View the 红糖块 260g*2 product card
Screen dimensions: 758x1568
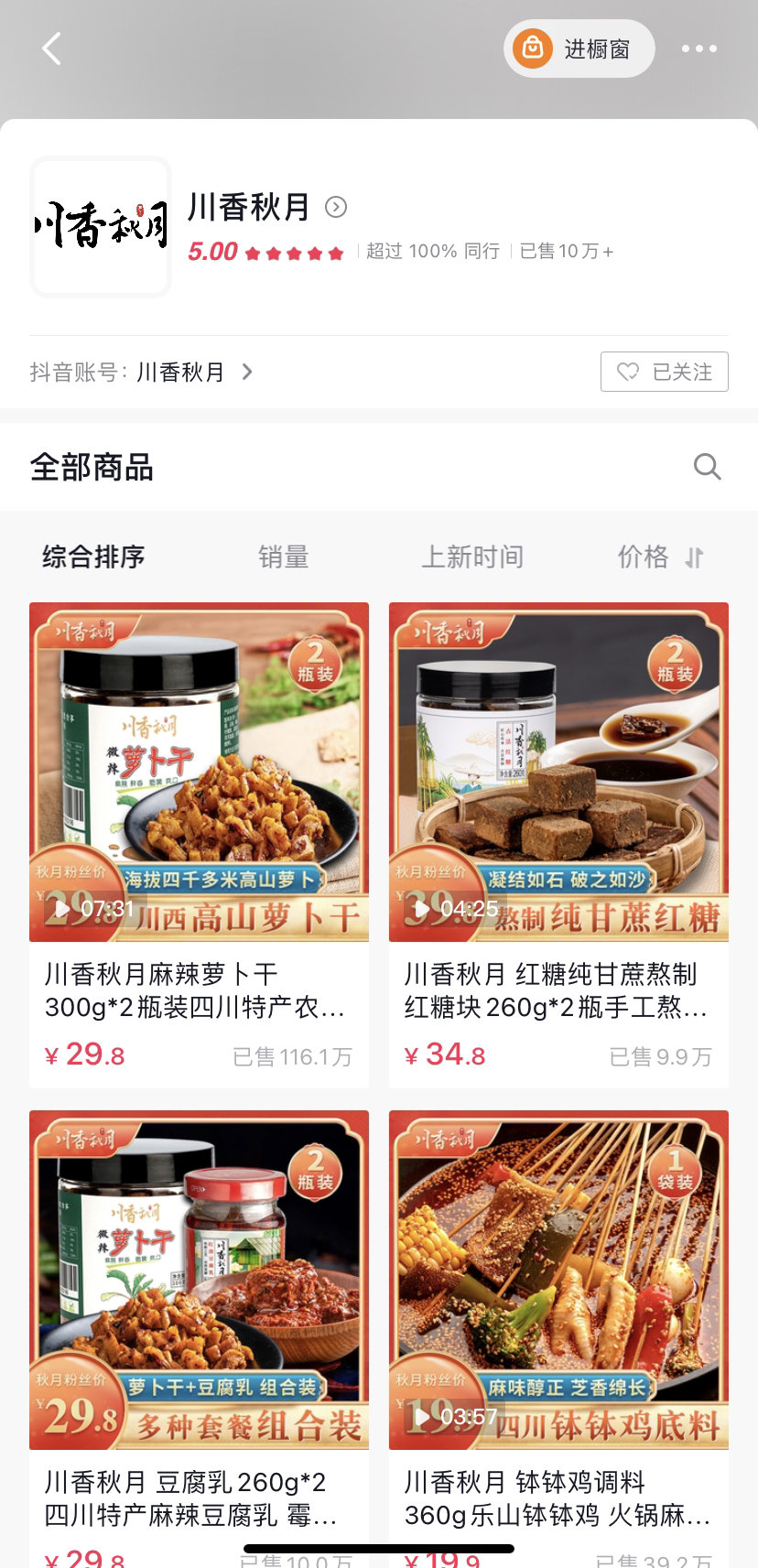click(558, 842)
